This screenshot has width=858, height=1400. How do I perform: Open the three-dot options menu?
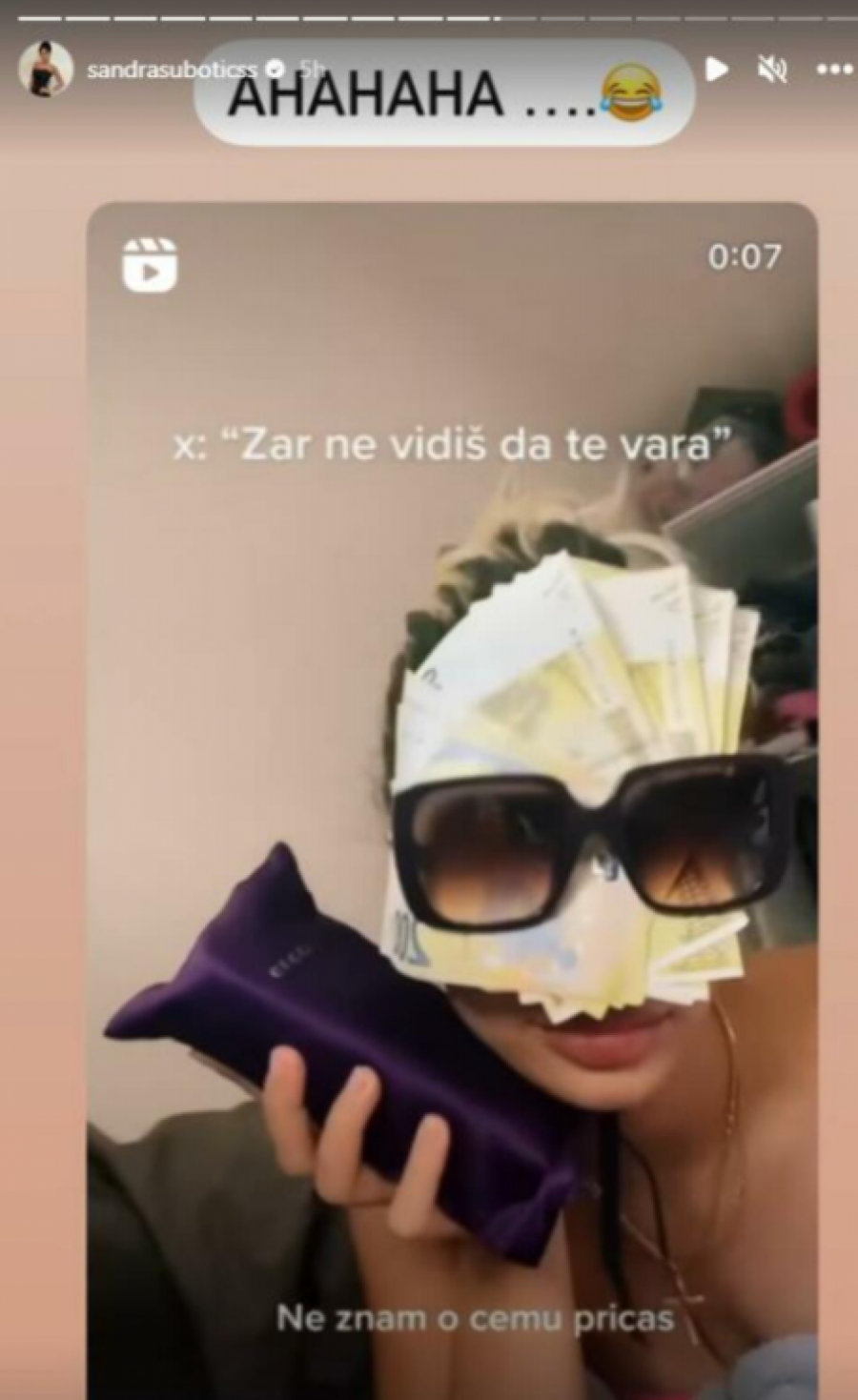834,69
